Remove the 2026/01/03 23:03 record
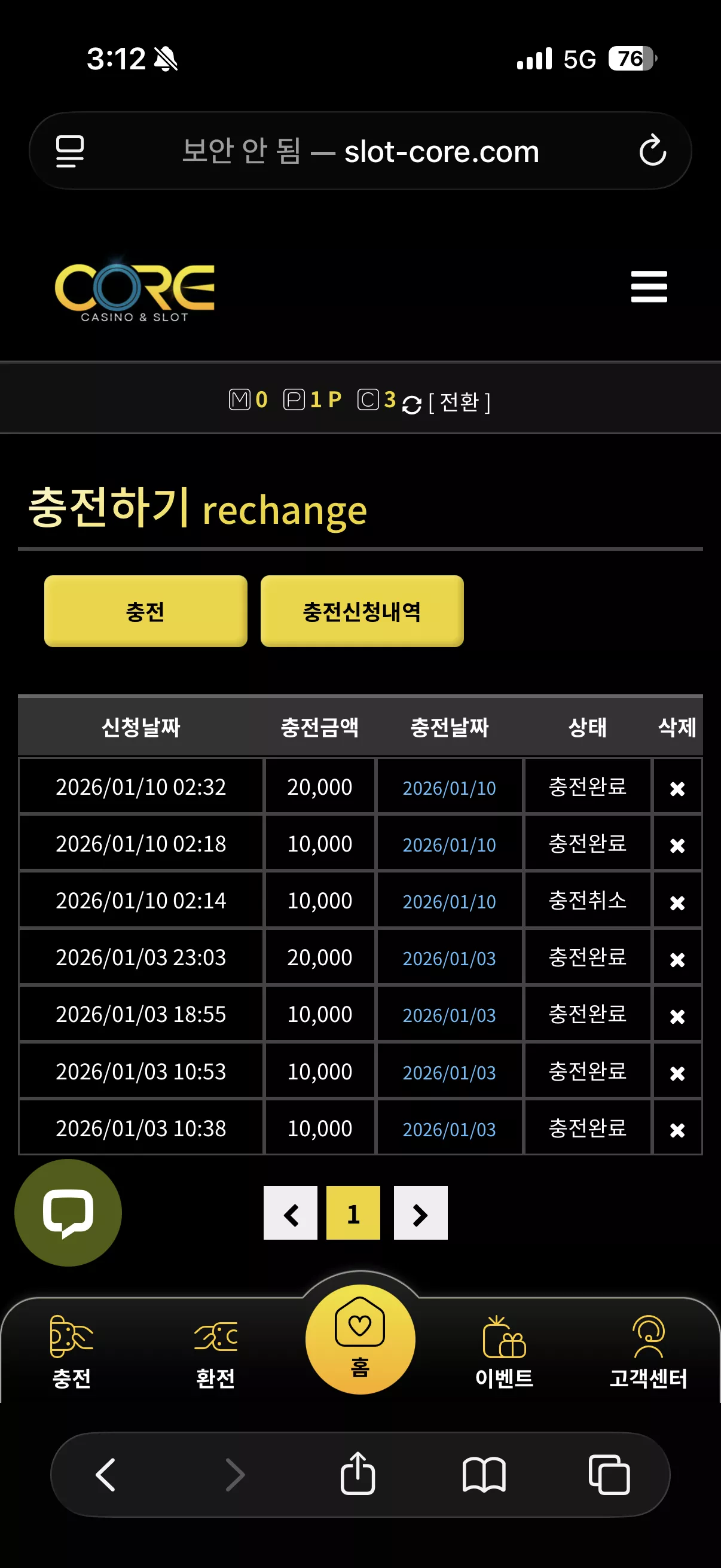The height and width of the screenshot is (1568, 721). (x=677, y=959)
